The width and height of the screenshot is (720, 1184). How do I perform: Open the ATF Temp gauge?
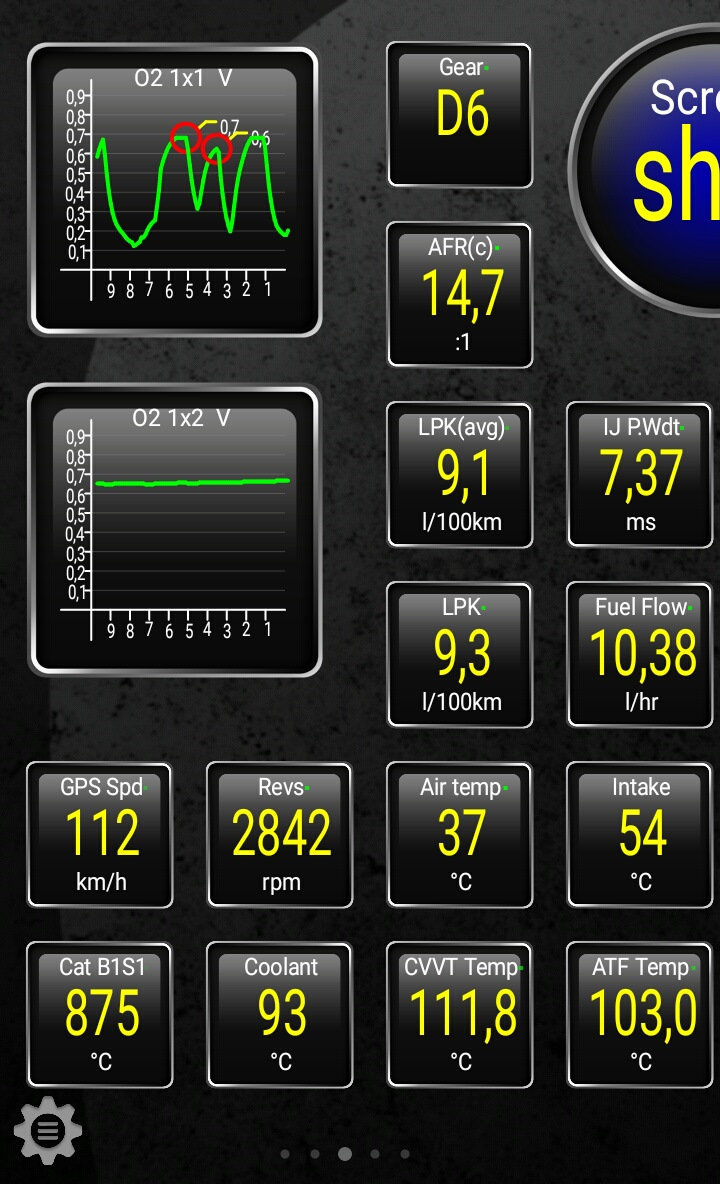(639, 1015)
